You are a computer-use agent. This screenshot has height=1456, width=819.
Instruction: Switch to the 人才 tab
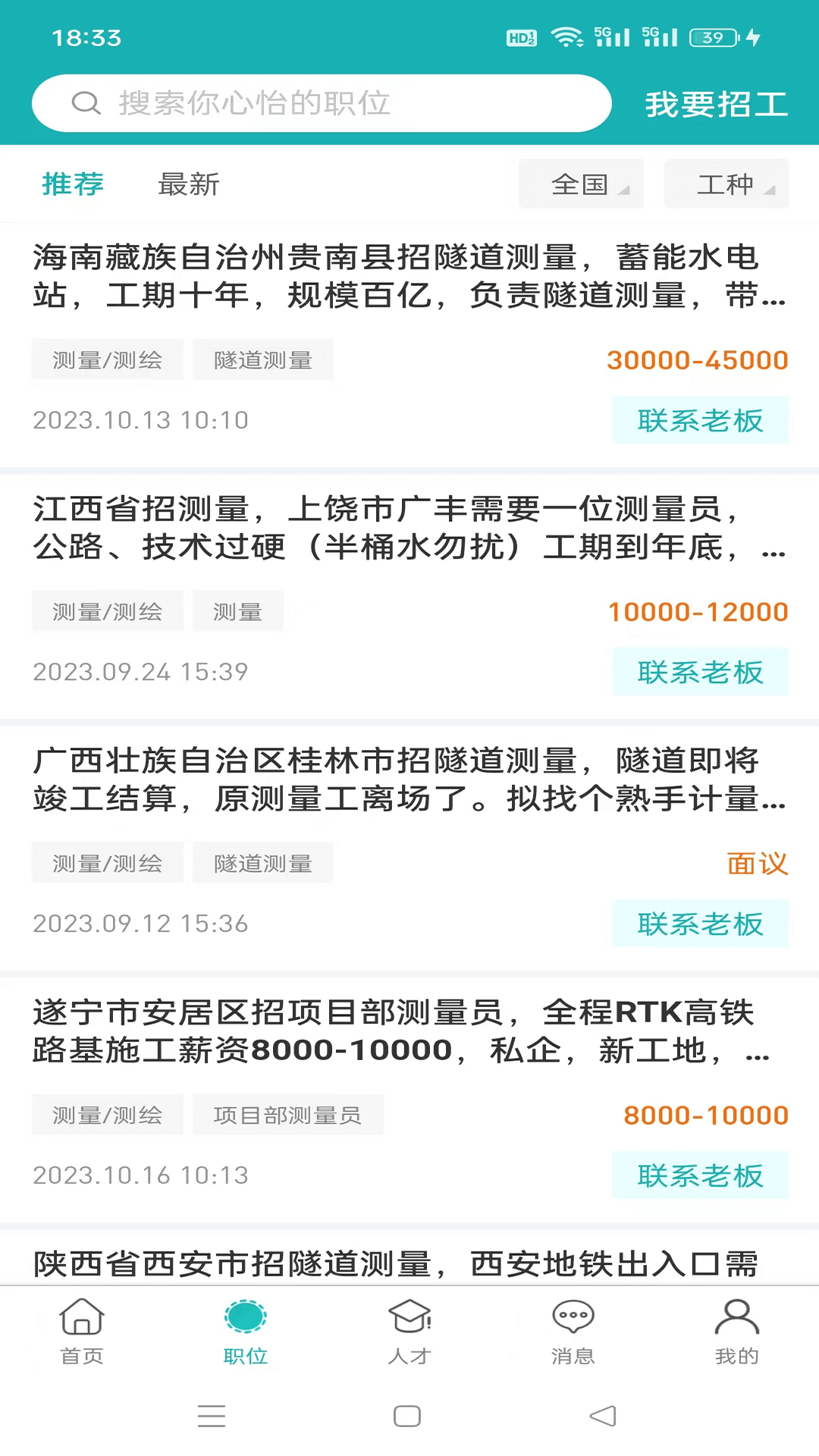point(409,1330)
